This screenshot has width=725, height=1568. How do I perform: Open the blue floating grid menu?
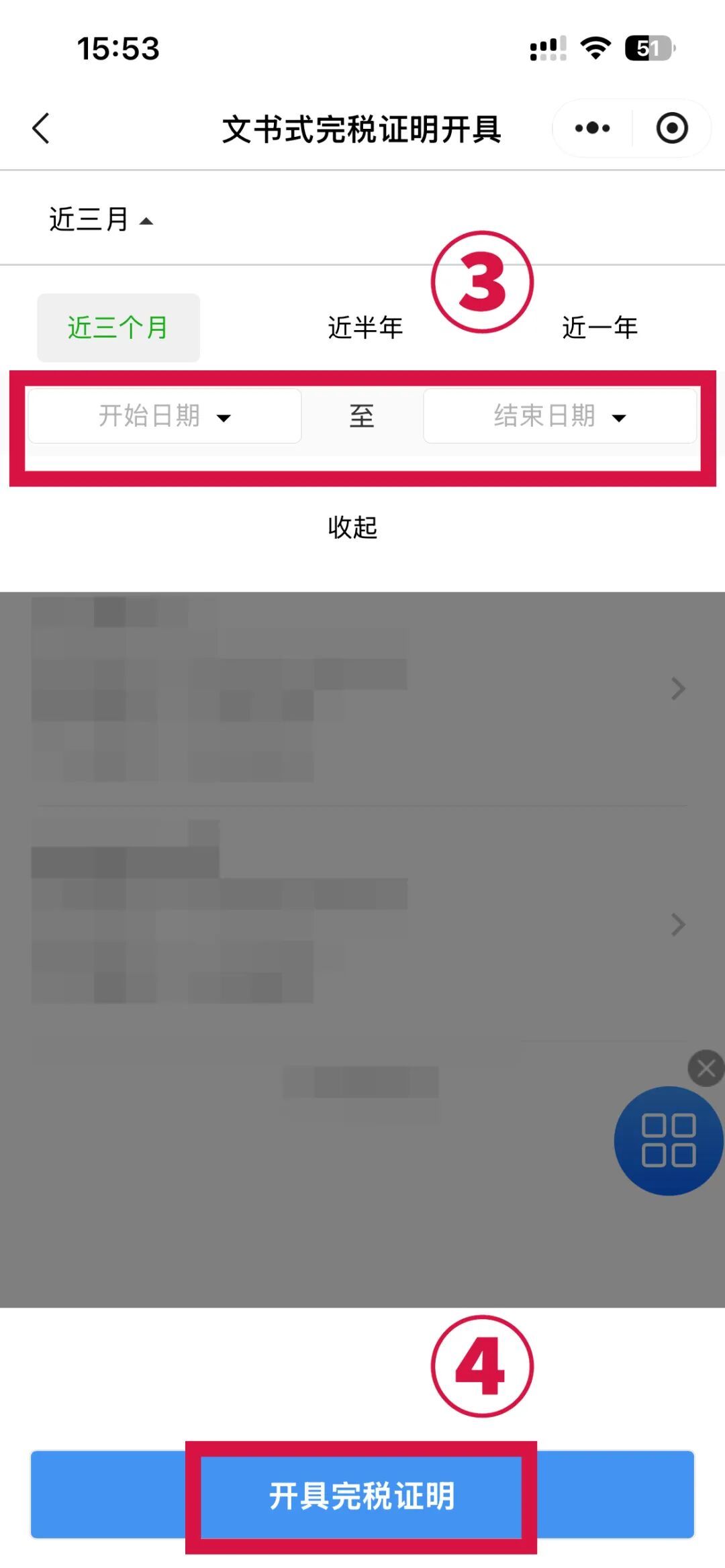[669, 1141]
